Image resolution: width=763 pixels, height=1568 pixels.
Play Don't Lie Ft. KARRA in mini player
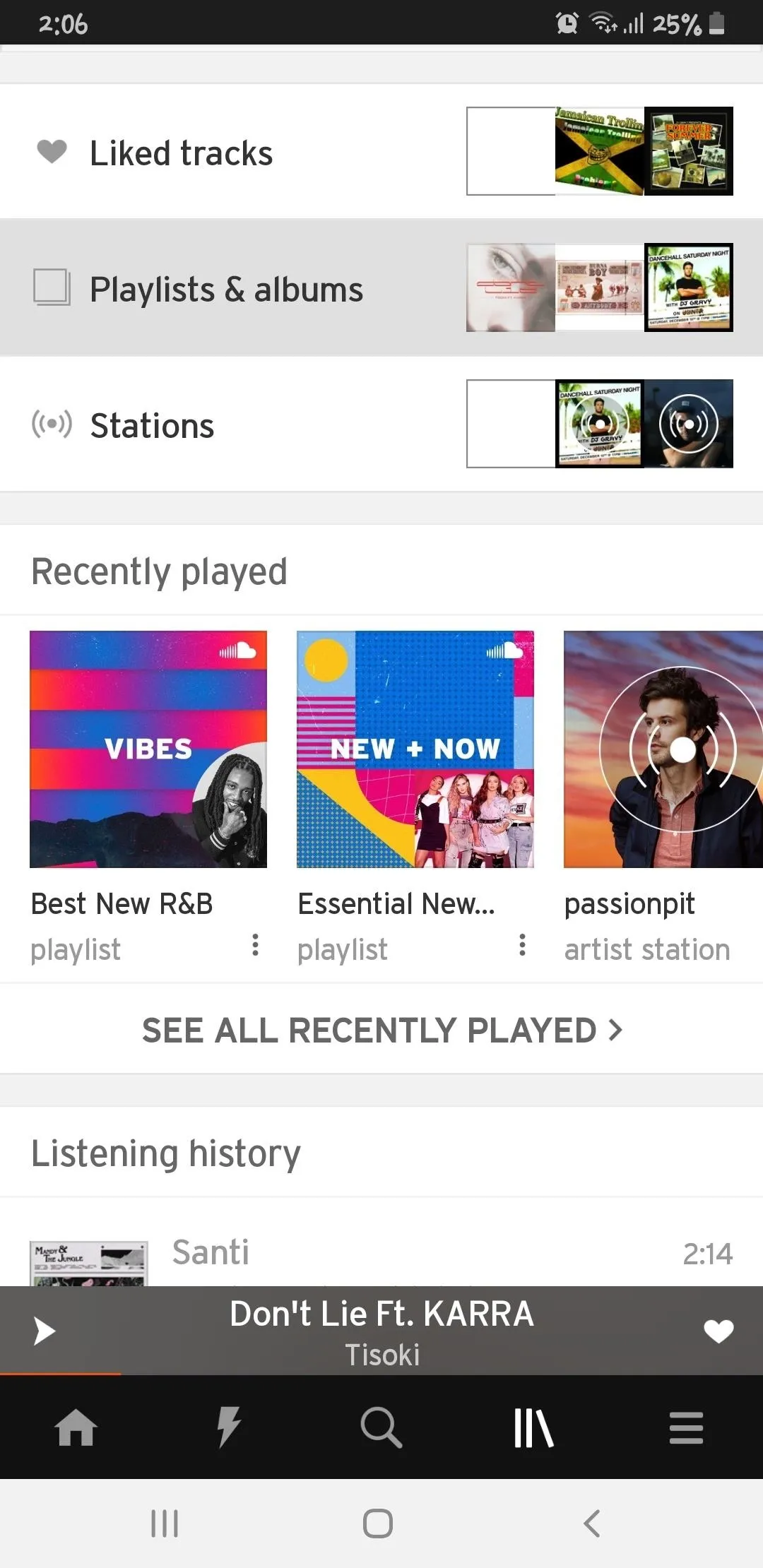click(45, 1331)
